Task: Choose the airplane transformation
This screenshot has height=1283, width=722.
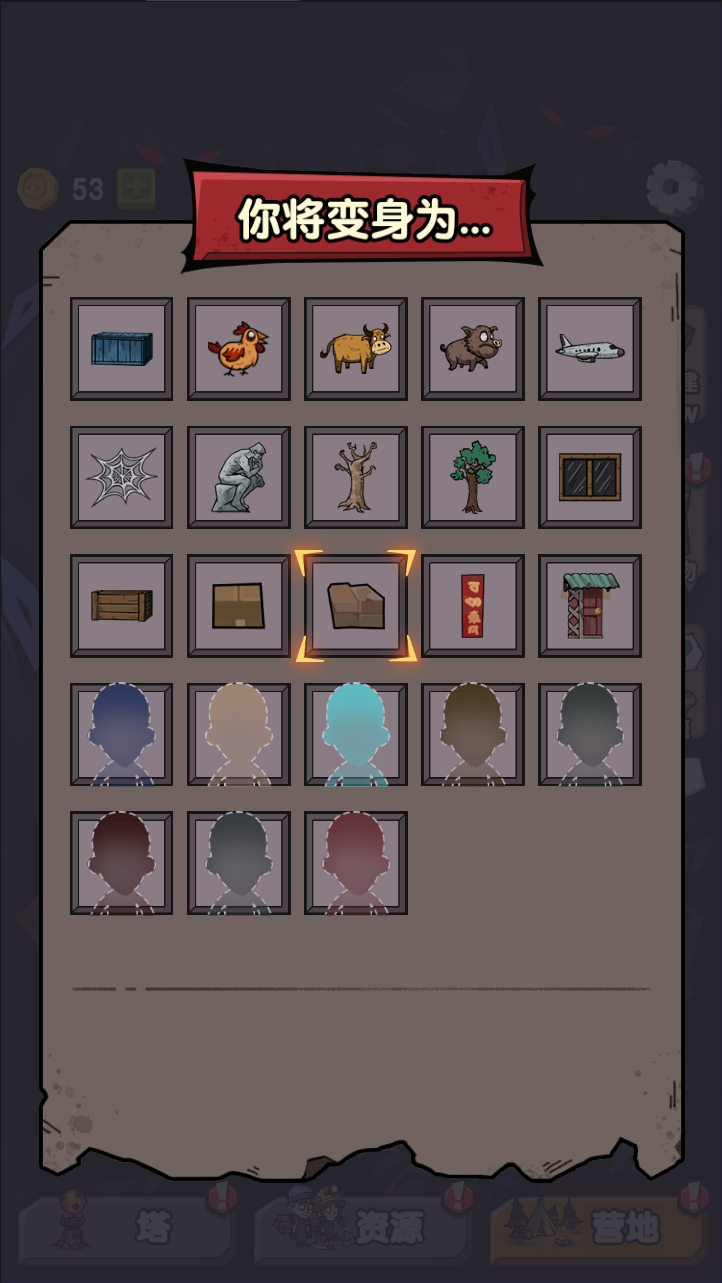Action: (x=589, y=349)
